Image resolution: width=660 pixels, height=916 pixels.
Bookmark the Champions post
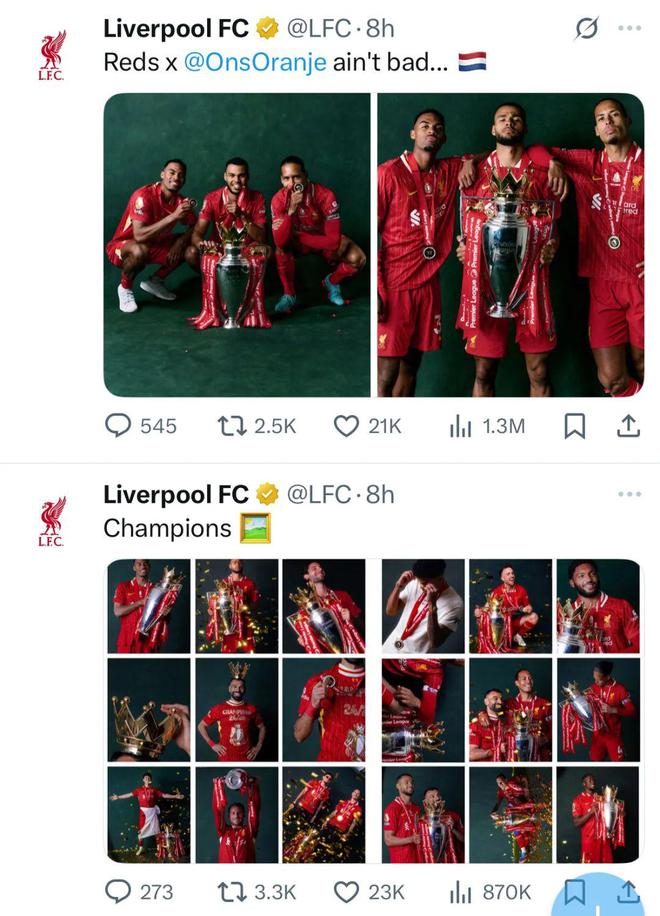[x=573, y=889]
